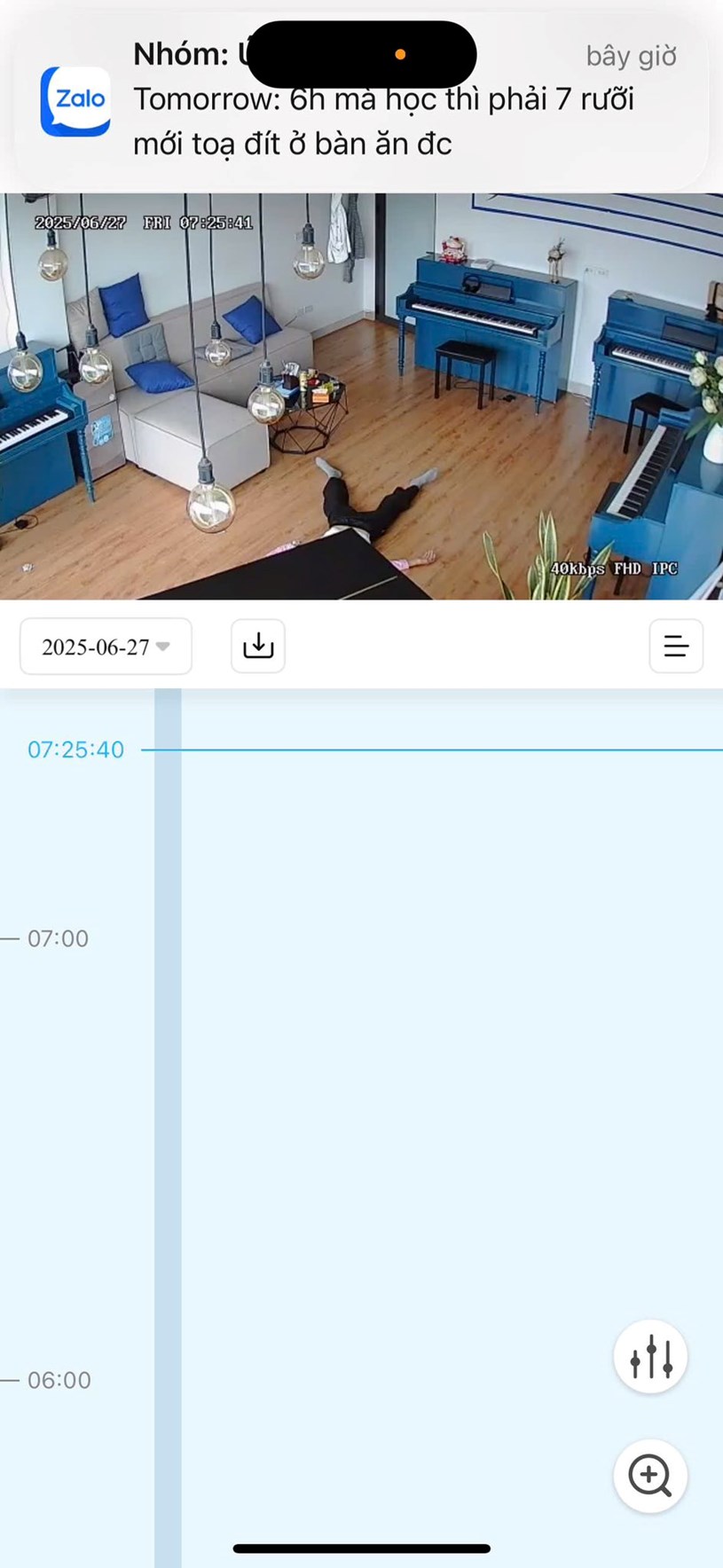Image resolution: width=723 pixels, height=1568 pixels.
Task: Open playback filter settings
Action: [x=650, y=1357]
